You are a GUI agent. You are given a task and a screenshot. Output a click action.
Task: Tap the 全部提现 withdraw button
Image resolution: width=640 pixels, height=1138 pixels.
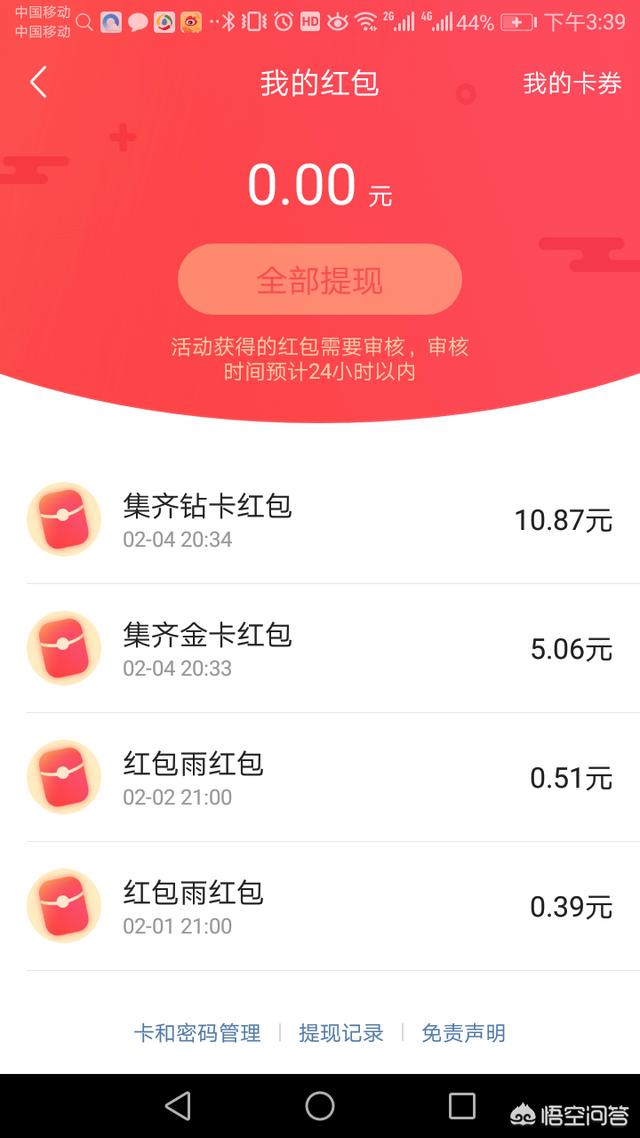(x=320, y=279)
